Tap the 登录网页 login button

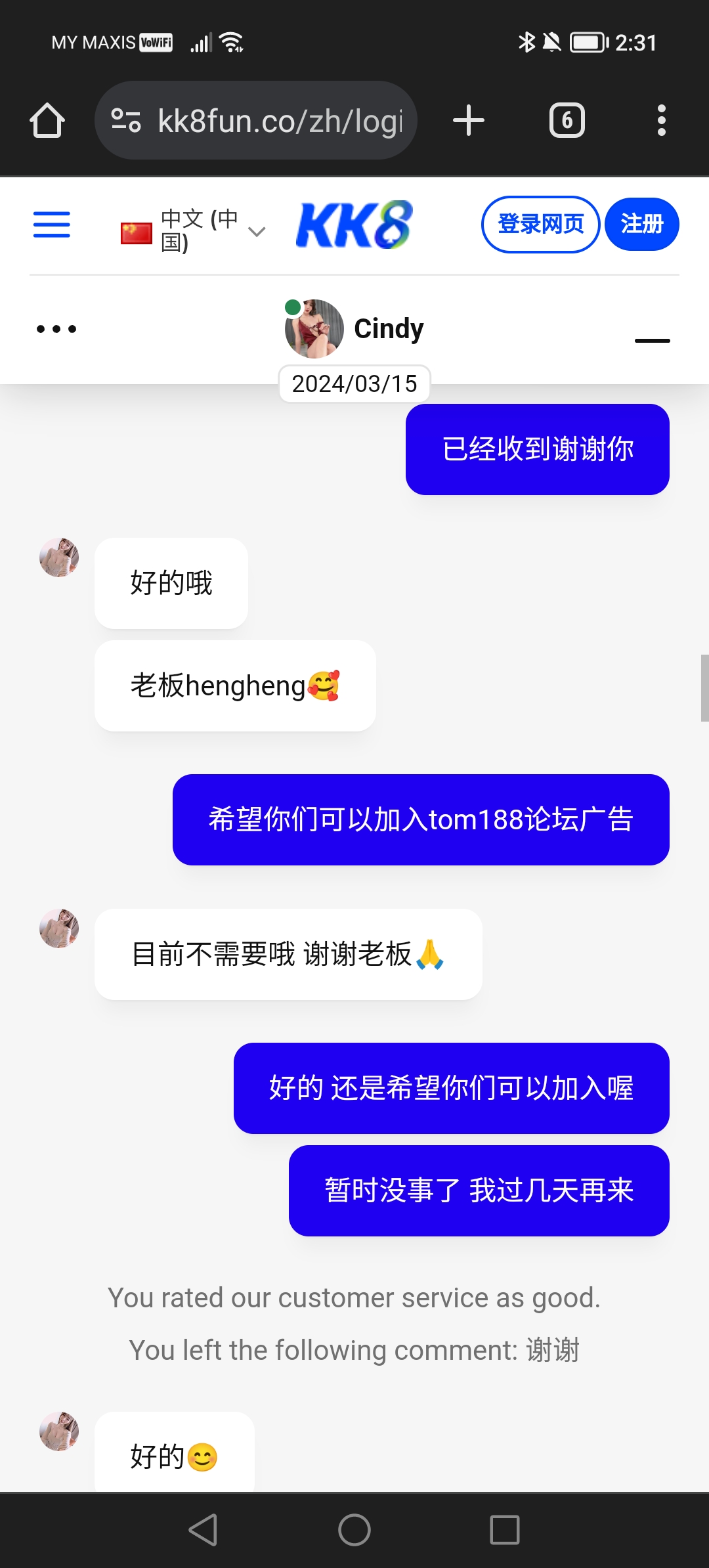pos(540,225)
